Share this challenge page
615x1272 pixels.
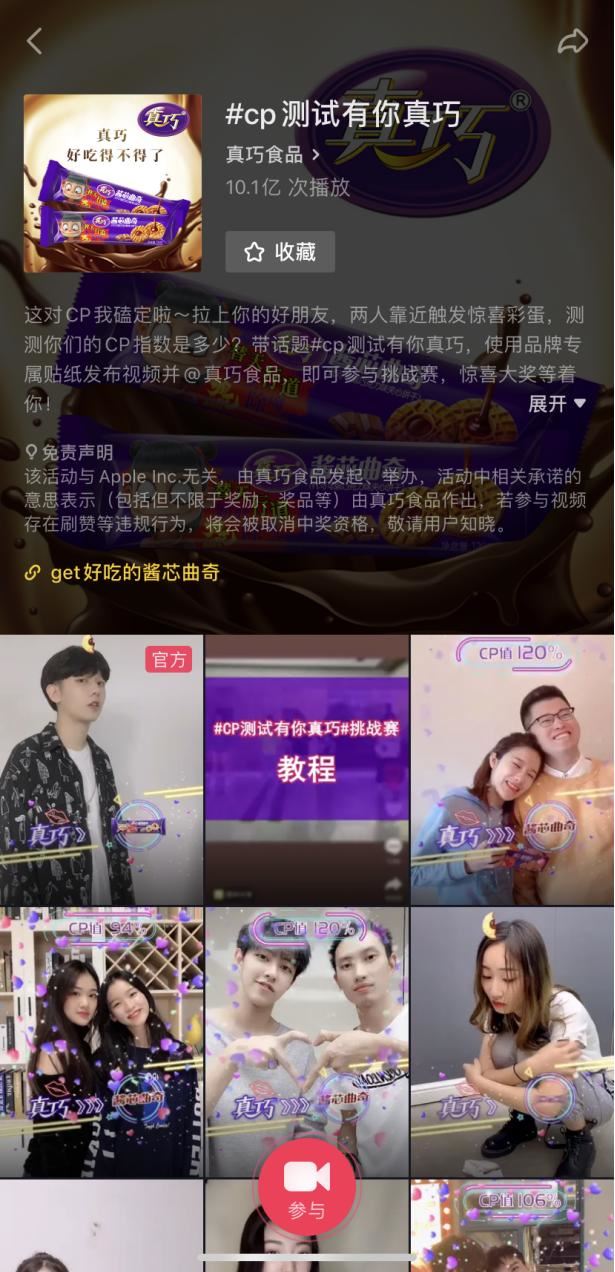[572, 41]
